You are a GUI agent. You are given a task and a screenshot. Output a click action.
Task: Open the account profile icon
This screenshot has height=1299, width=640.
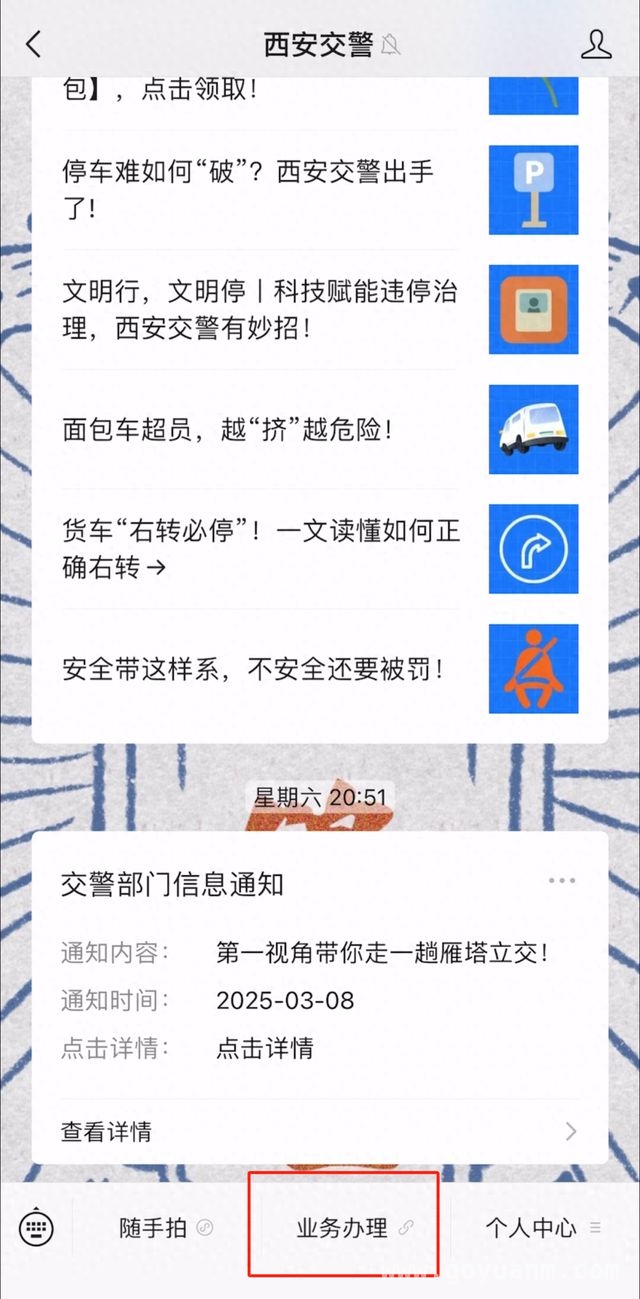pyautogui.click(x=596, y=44)
